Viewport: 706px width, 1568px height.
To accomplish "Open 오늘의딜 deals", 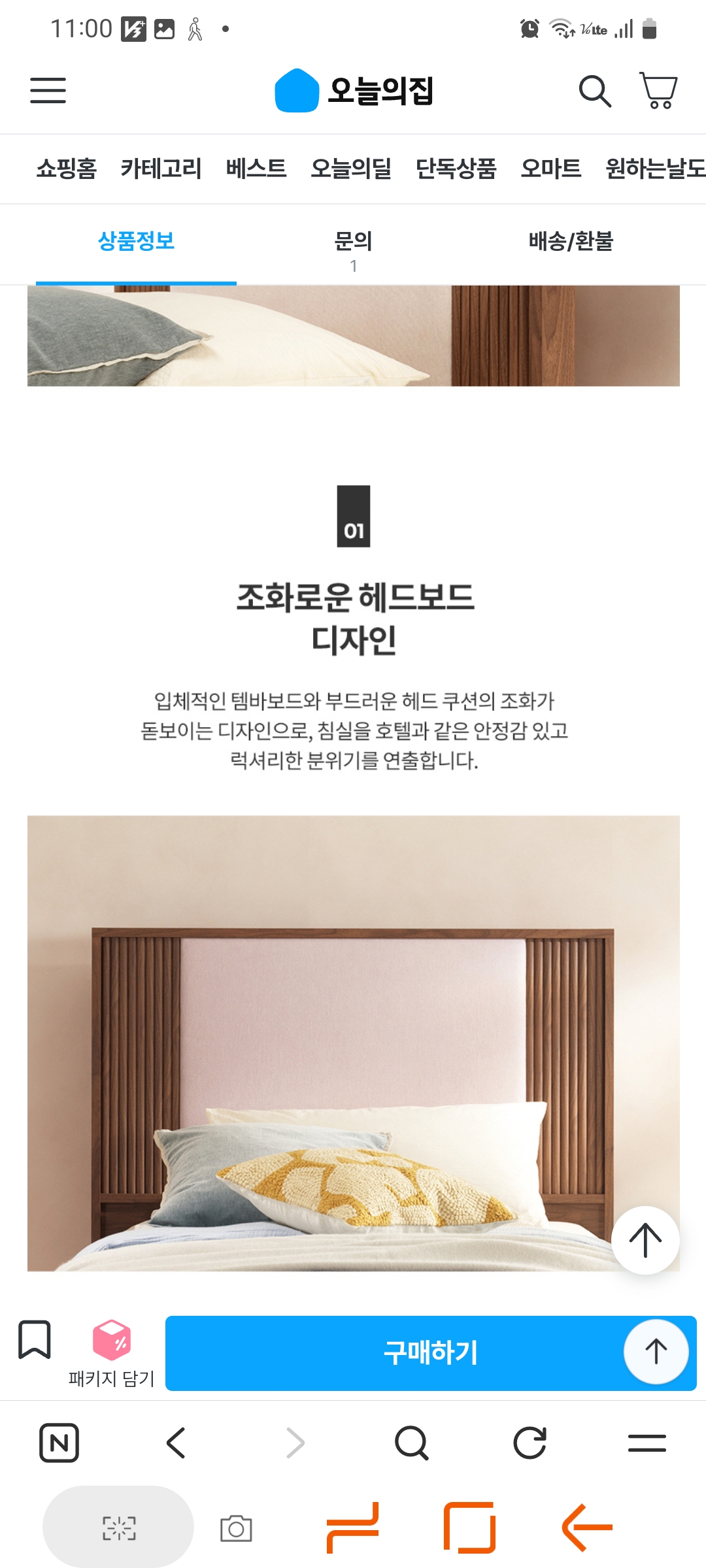I will pyautogui.click(x=351, y=169).
